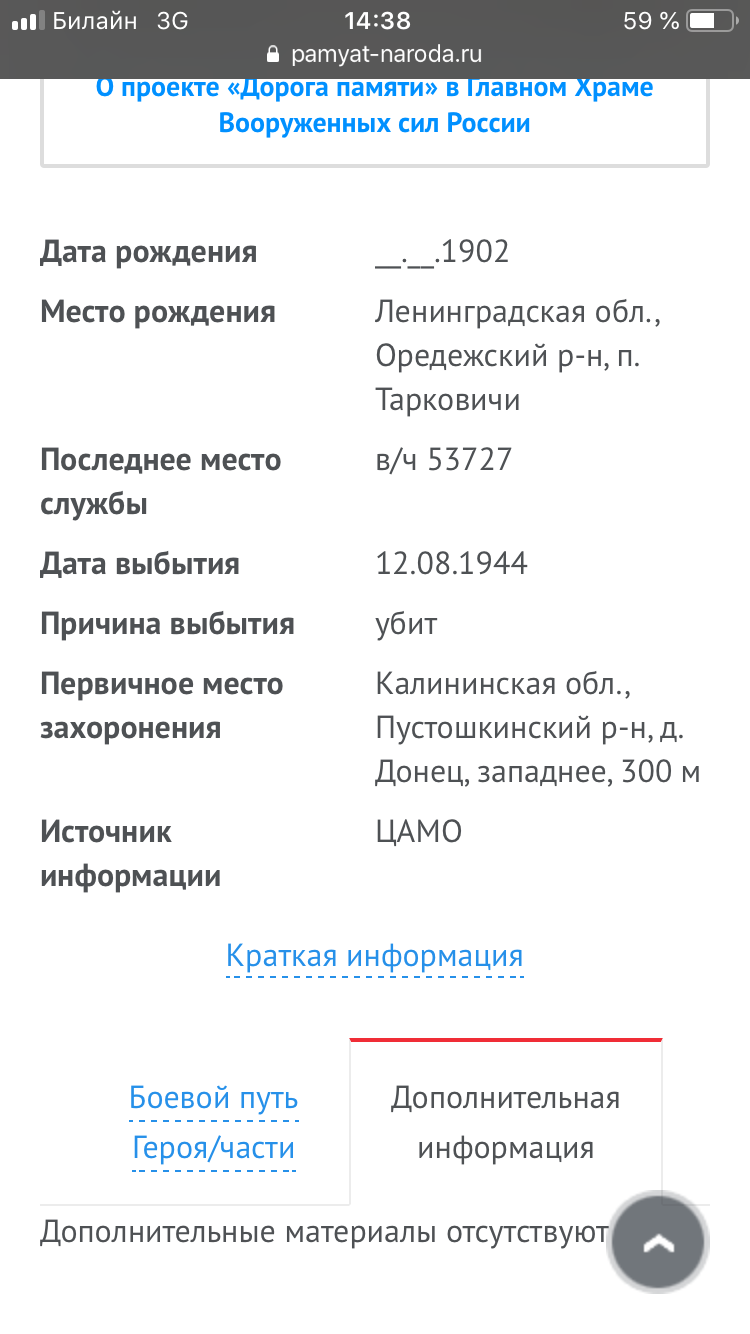Screen dimensions: 750x1334
Task: Switch to the Боевой путь Героя/части tab
Action: pos(214,1122)
